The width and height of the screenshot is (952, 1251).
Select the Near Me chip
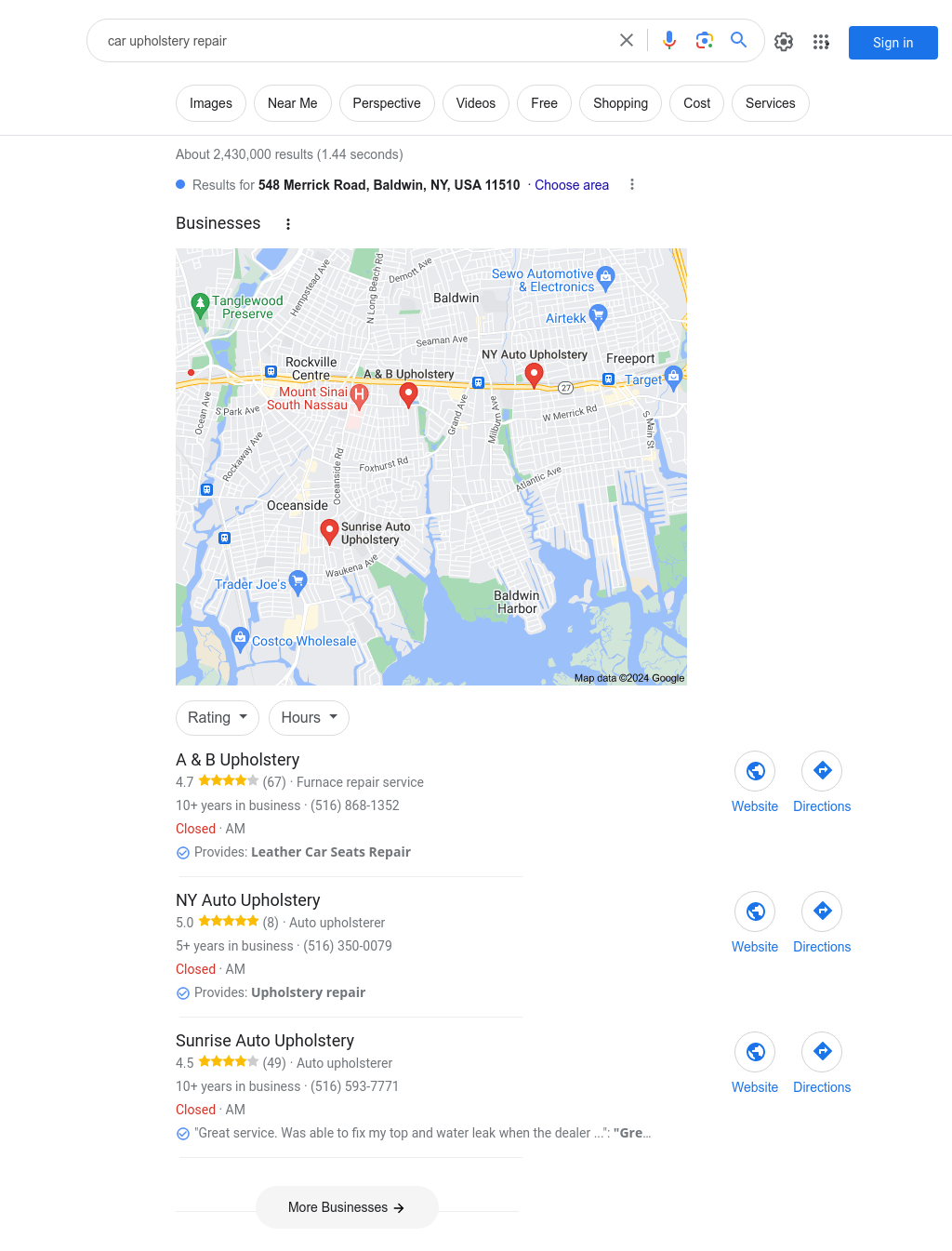click(292, 103)
